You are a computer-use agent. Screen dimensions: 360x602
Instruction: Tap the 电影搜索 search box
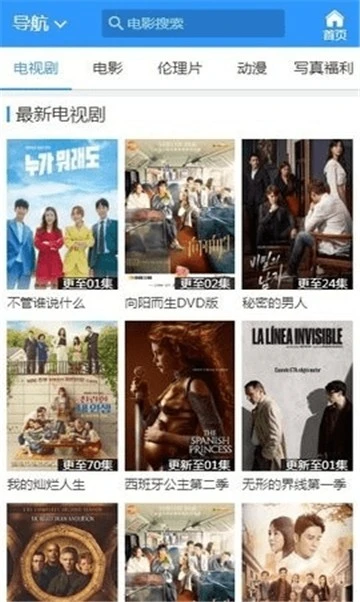193,23
